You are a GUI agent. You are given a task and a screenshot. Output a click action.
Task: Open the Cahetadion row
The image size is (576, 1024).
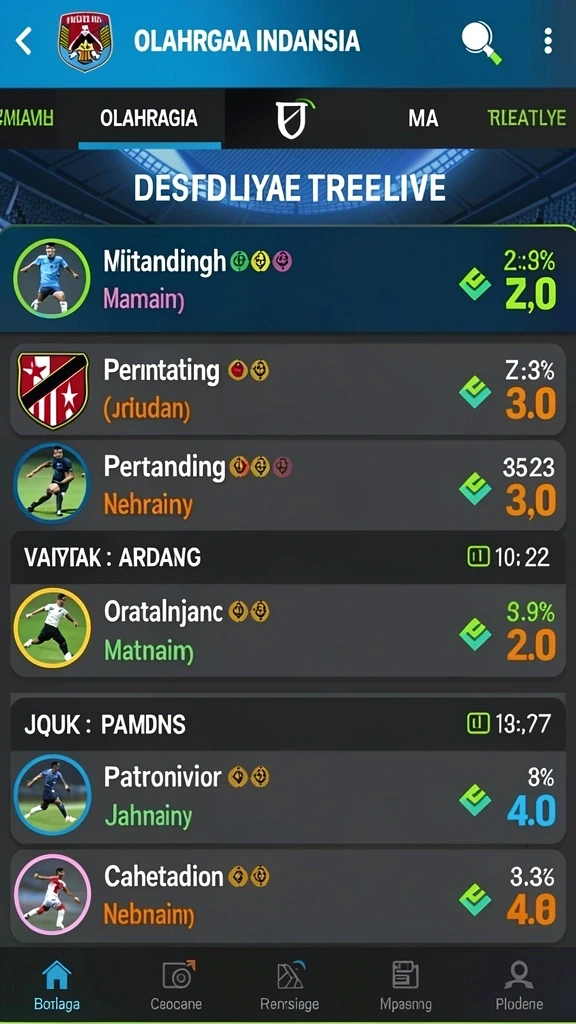[x=288, y=895]
